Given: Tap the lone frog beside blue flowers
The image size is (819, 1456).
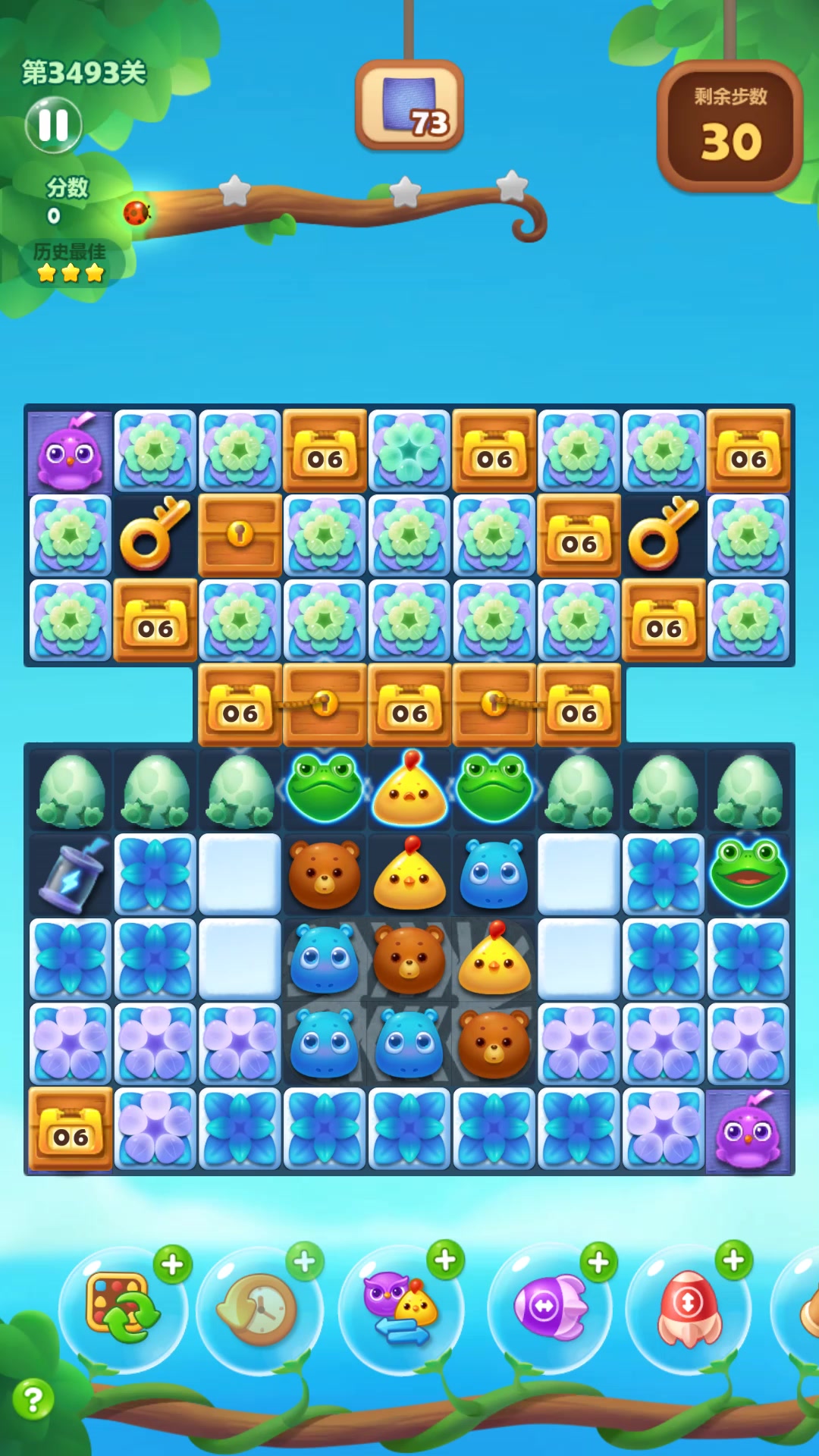Looking at the screenshot, I should point(748,873).
